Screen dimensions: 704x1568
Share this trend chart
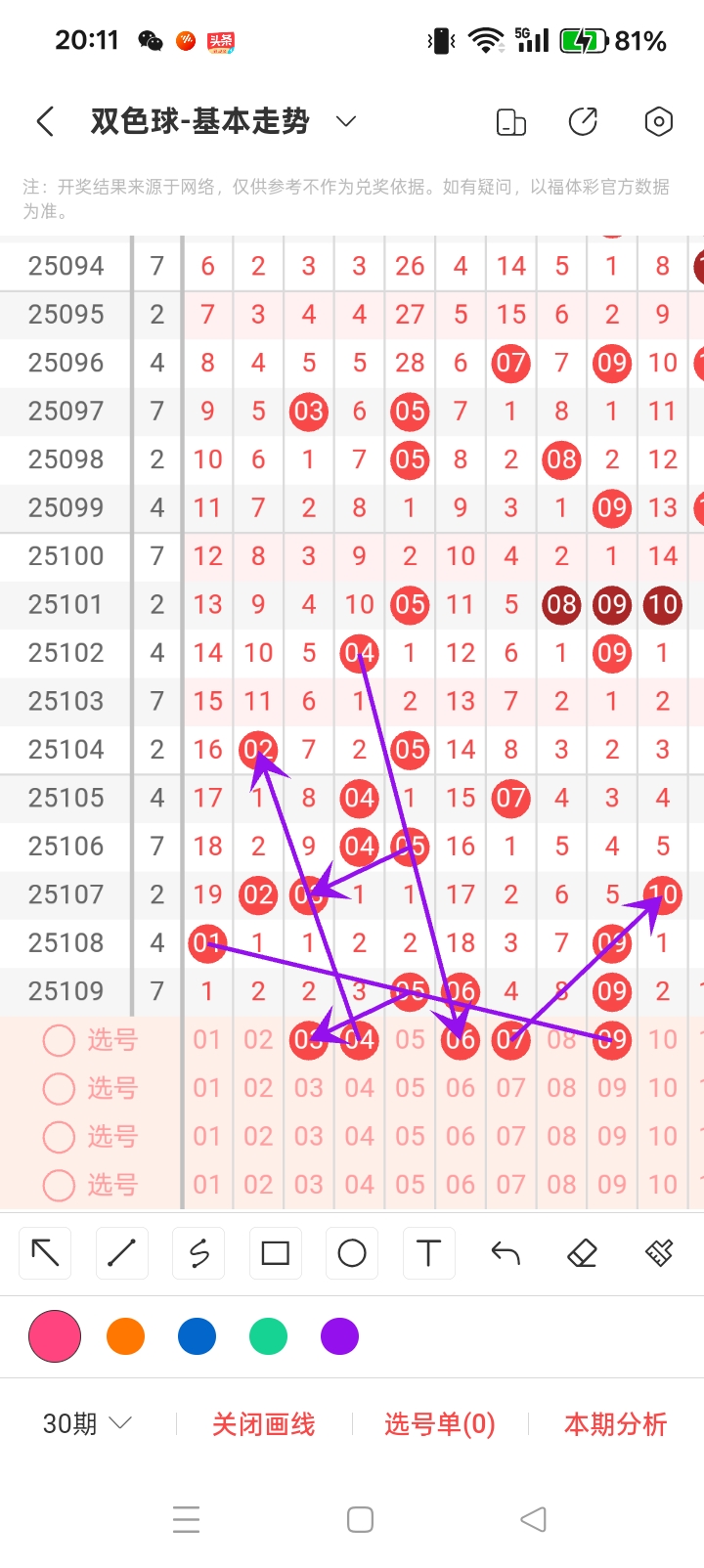pos(583,122)
